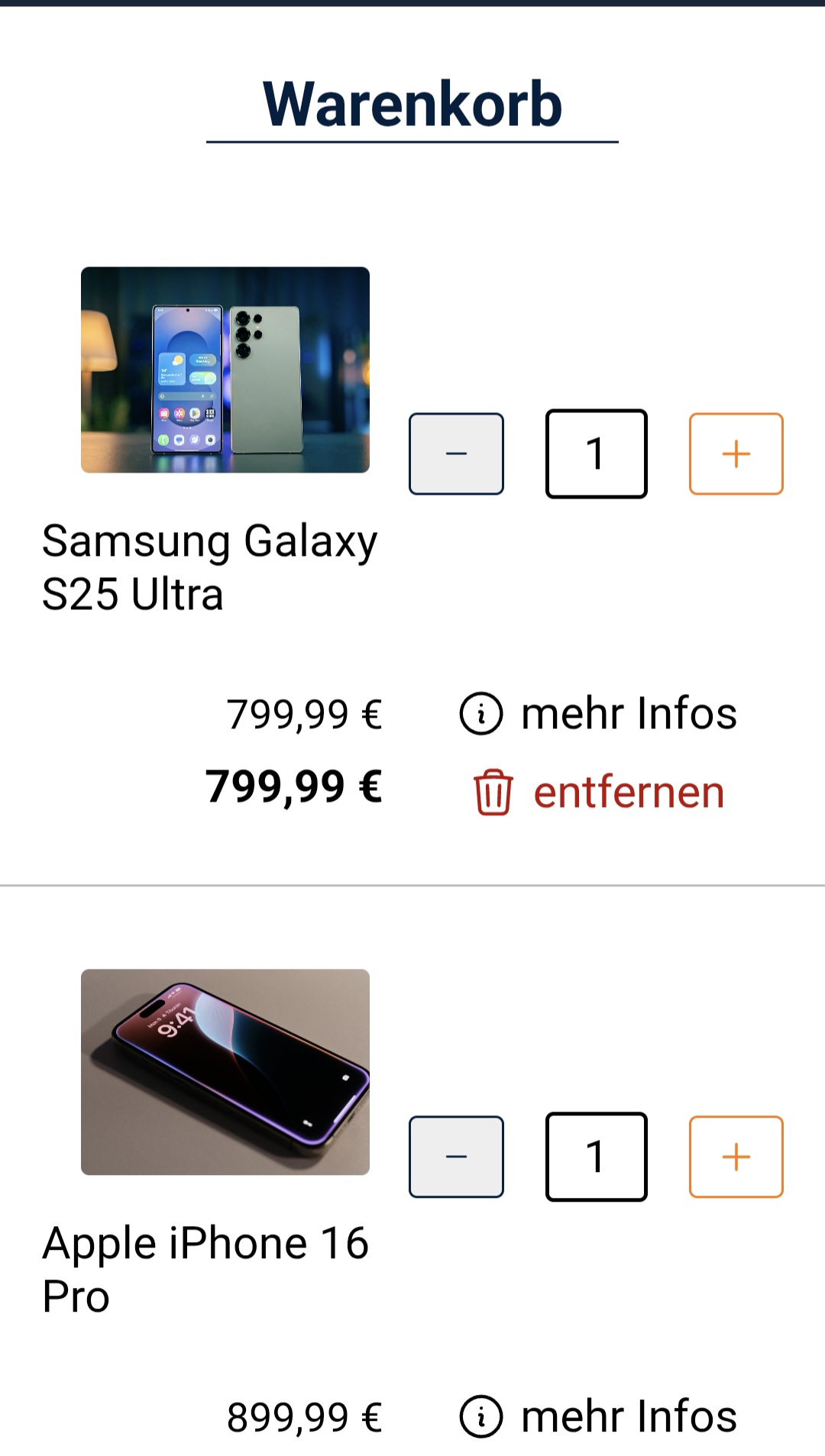Increase Samsung Galaxy S25 Ultra quantity
Screen dimensions: 825x1456
[736, 454]
